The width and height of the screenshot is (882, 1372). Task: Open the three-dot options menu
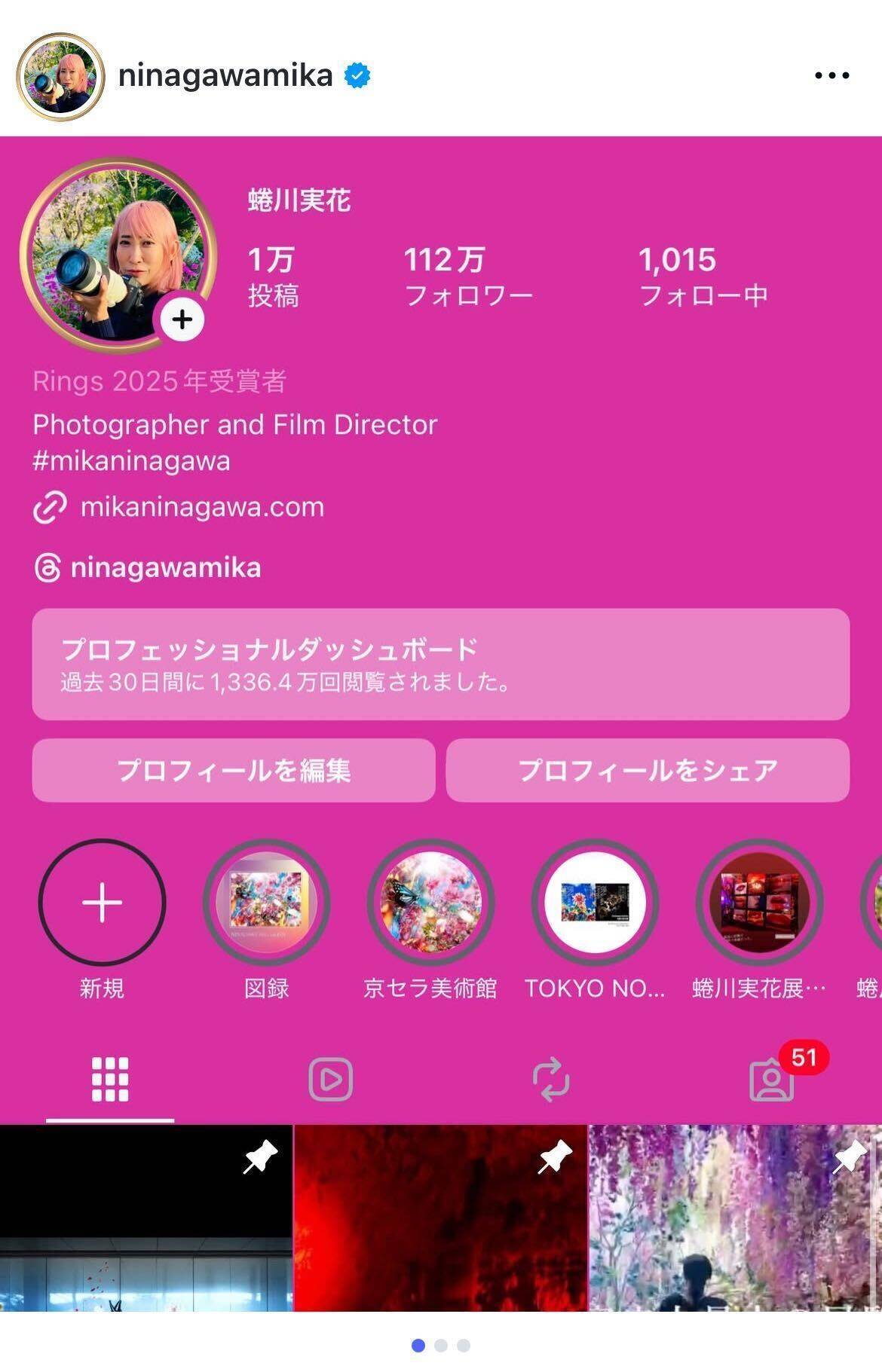[830, 74]
